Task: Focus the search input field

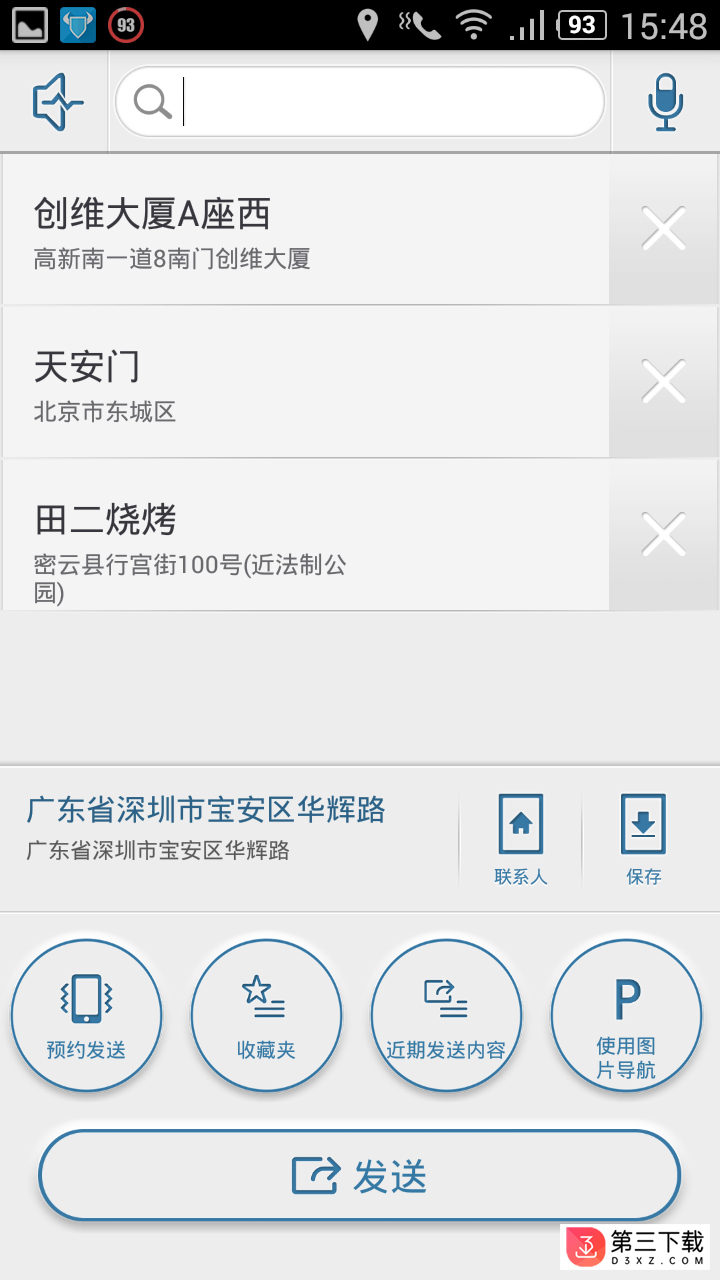Action: (360, 102)
